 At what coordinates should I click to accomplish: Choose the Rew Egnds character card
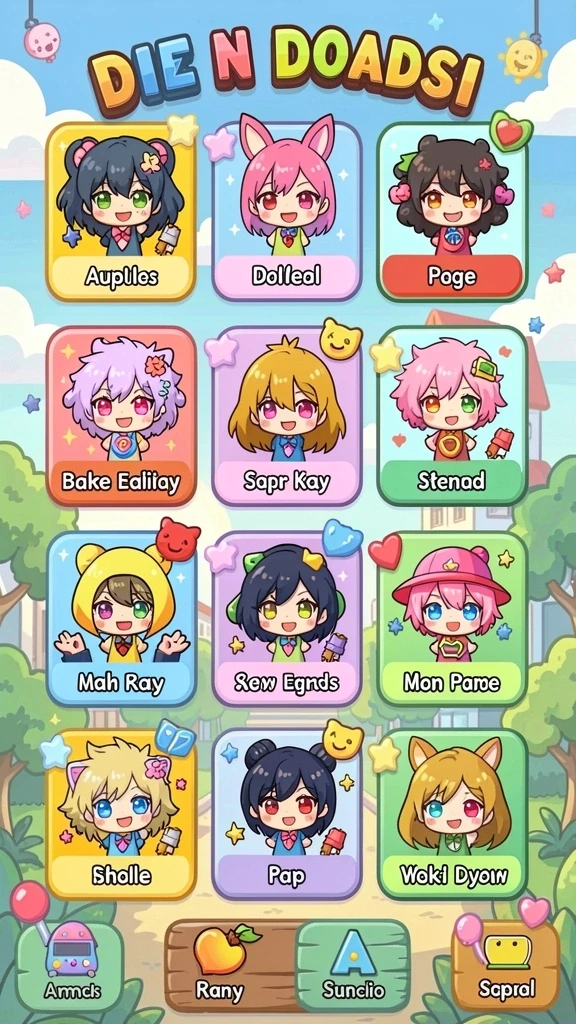coord(287,618)
